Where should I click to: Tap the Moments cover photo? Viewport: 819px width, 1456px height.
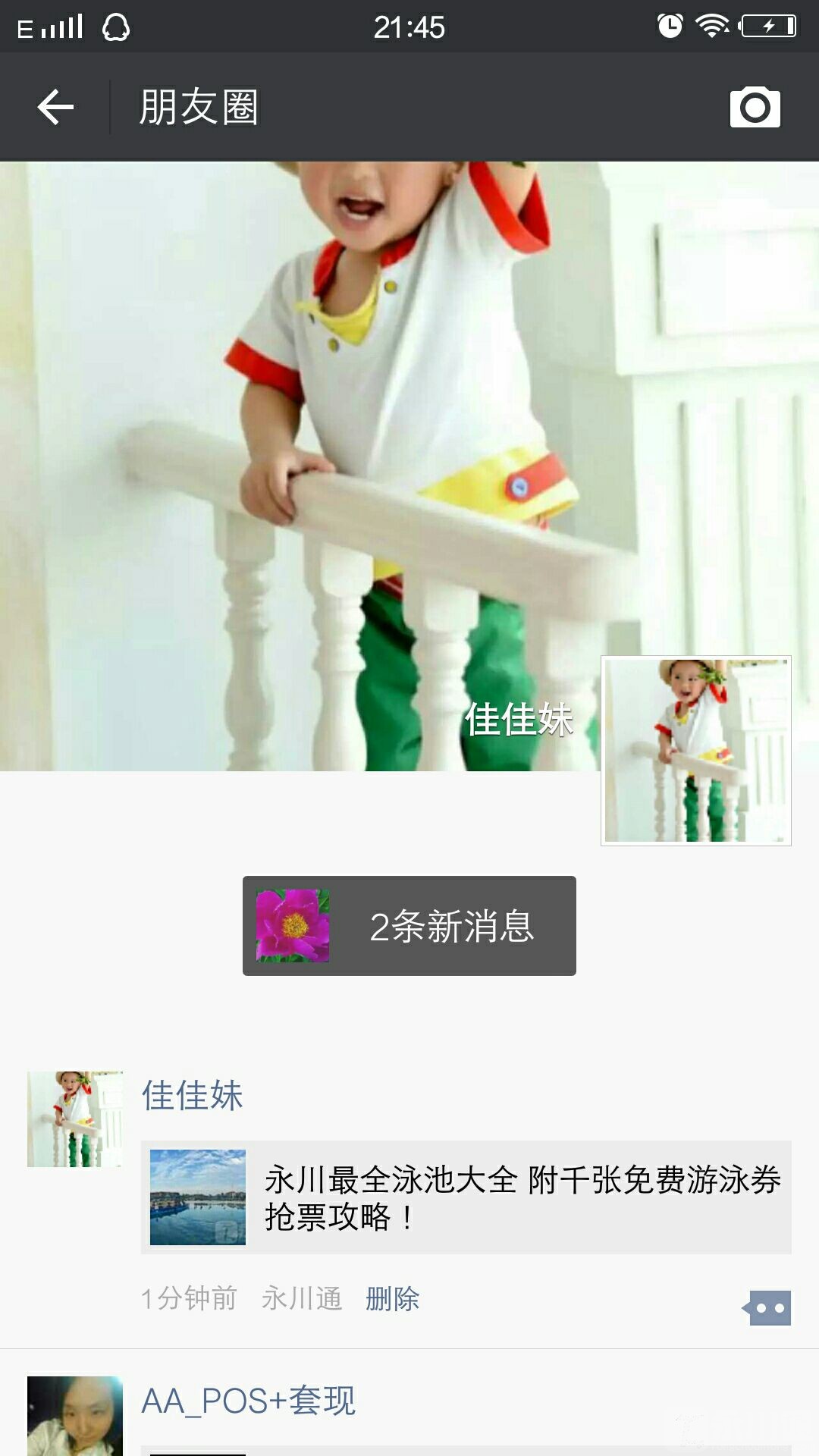pos(303,455)
